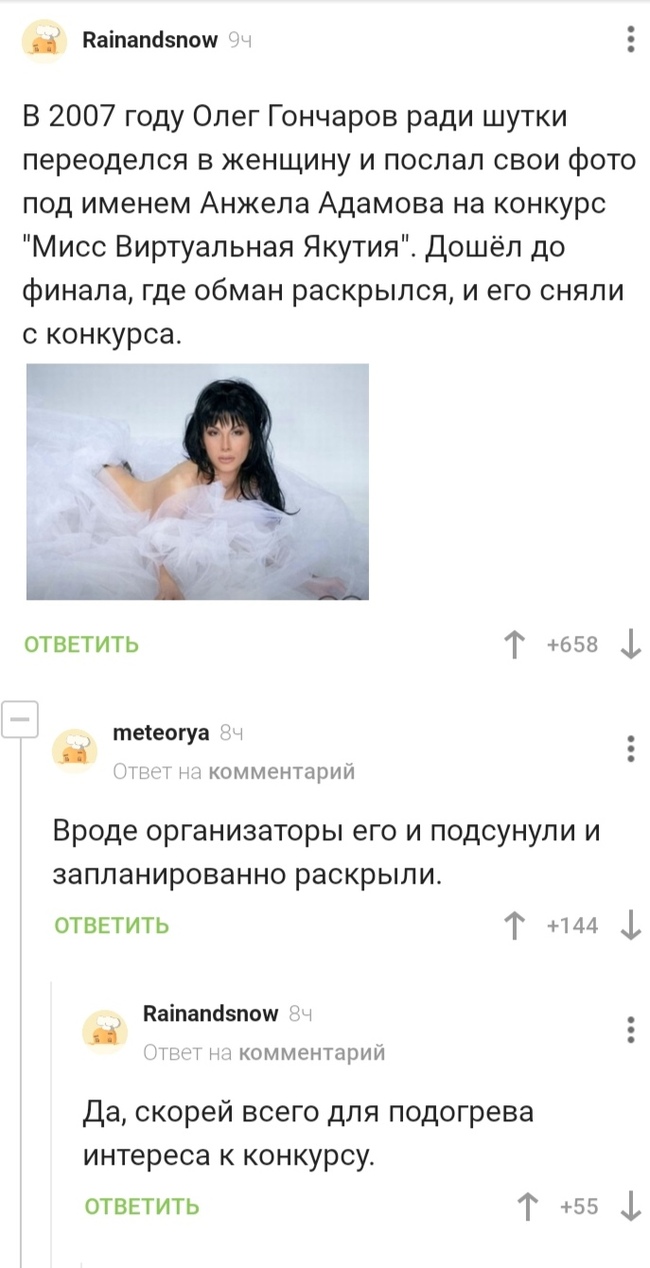
Task: Downvote the comment rated +658
Action: (x=630, y=644)
